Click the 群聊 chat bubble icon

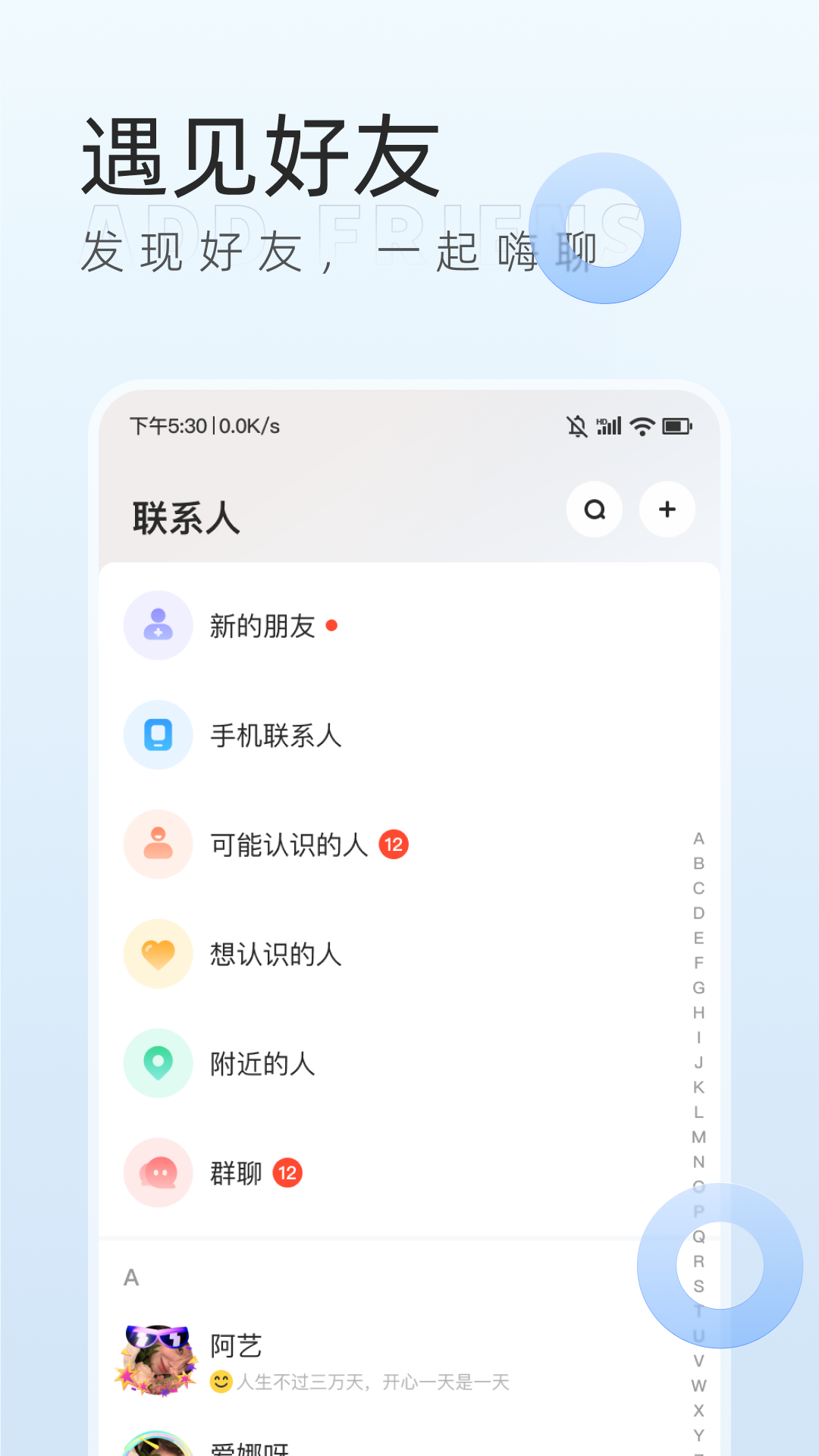tap(157, 1172)
